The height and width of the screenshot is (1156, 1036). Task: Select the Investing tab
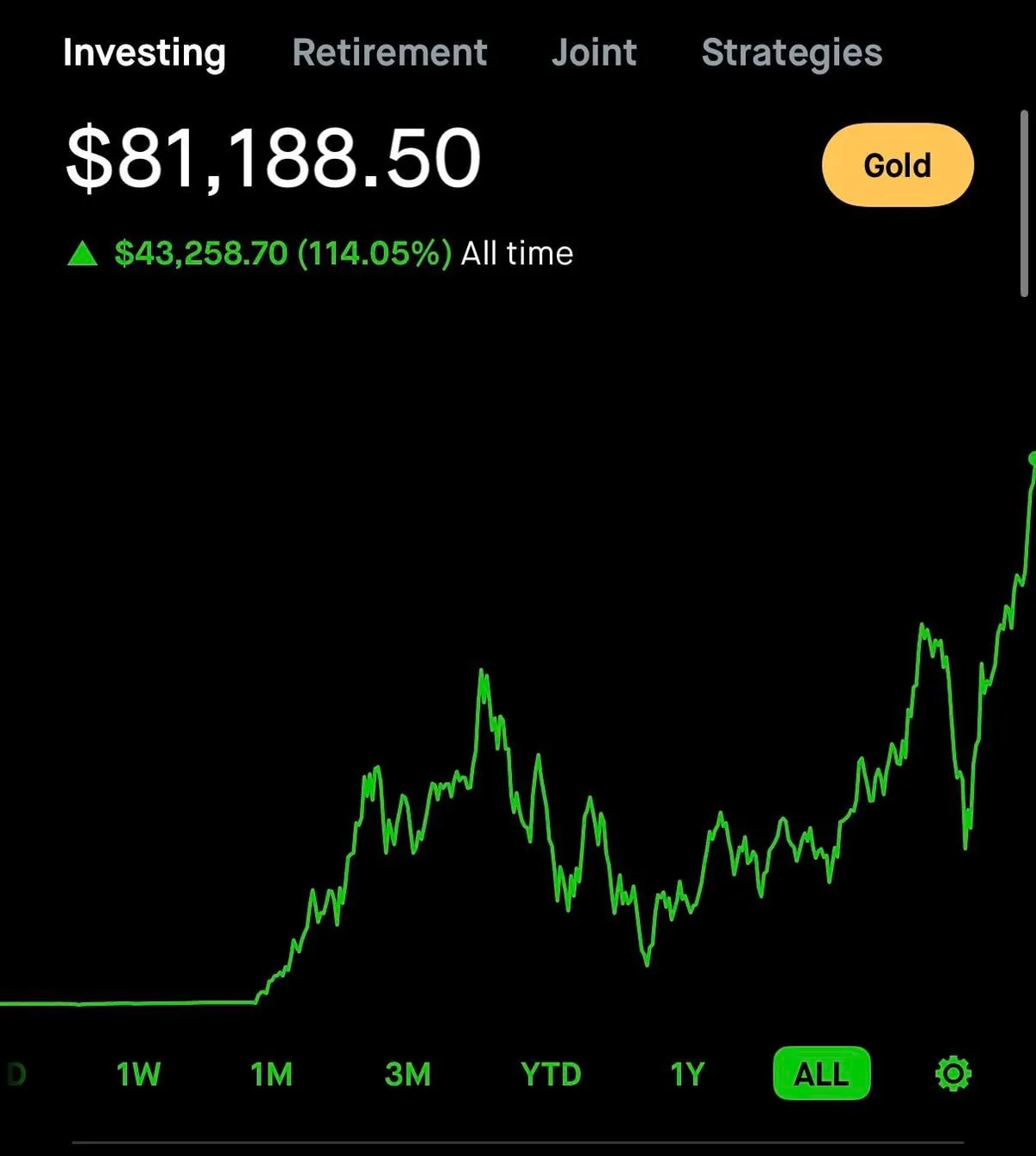144,53
